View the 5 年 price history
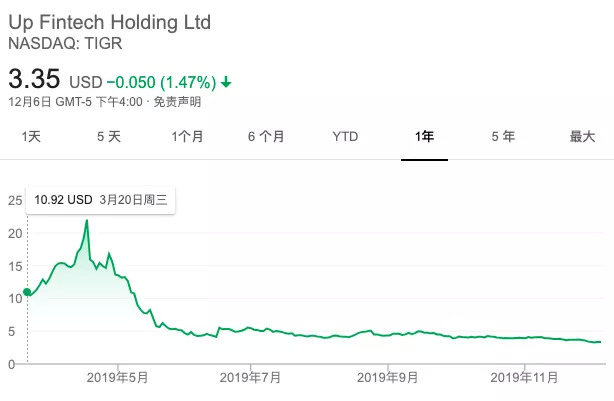 coord(503,136)
